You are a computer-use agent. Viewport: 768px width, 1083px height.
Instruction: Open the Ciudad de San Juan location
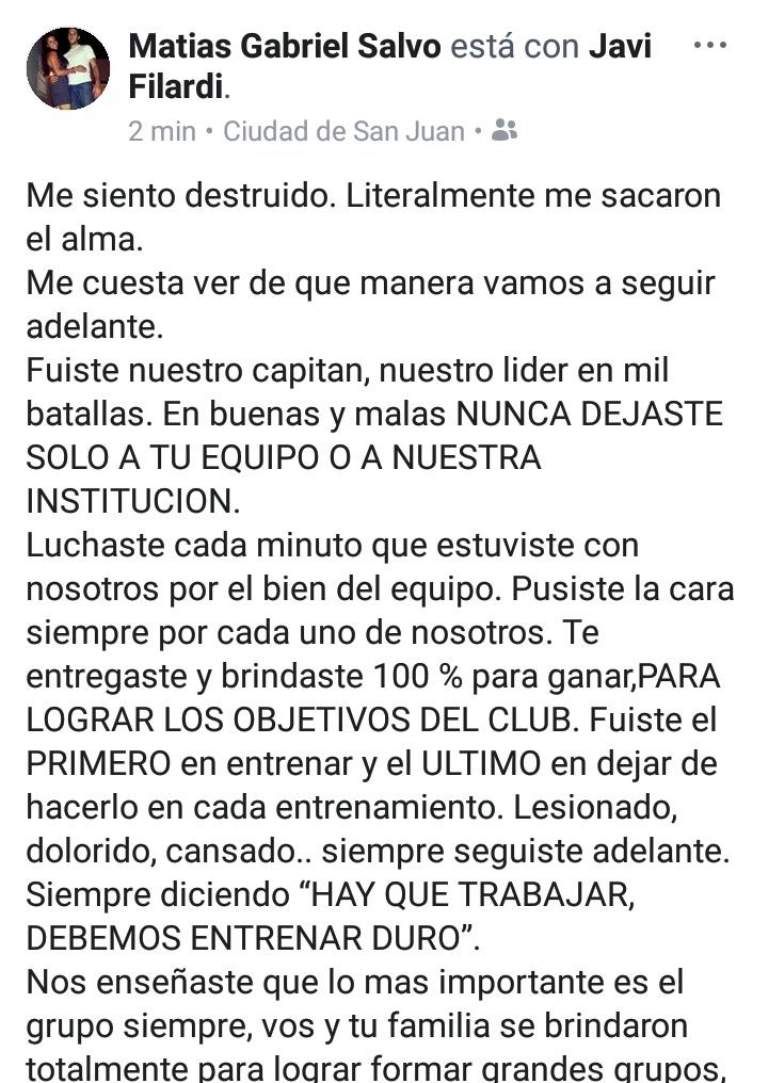[x=343, y=131]
